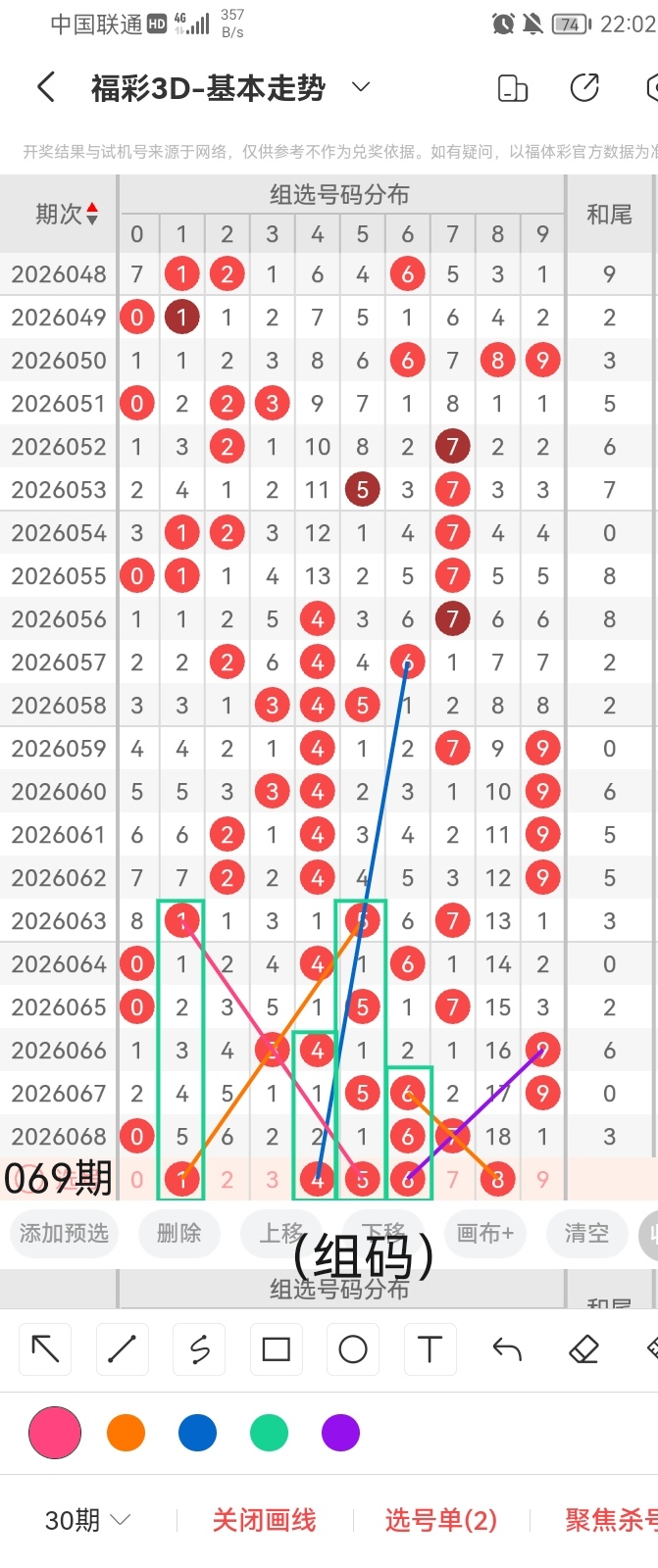This screenshot has width=658, height=1568.
Task: Share this chart via the share icon
Action: click(584, 88)
